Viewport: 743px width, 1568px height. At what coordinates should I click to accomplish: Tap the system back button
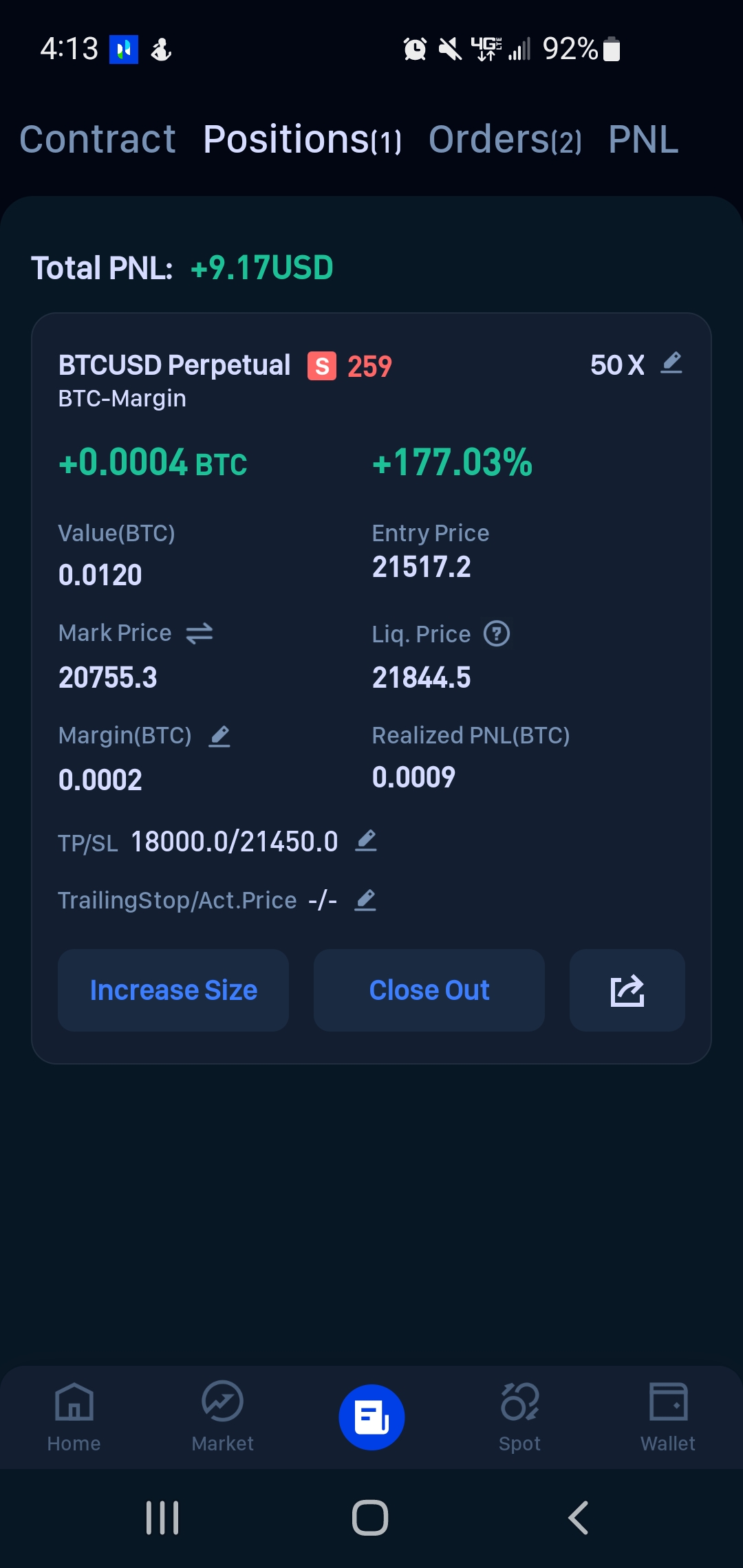click(x=579, y=1518)
